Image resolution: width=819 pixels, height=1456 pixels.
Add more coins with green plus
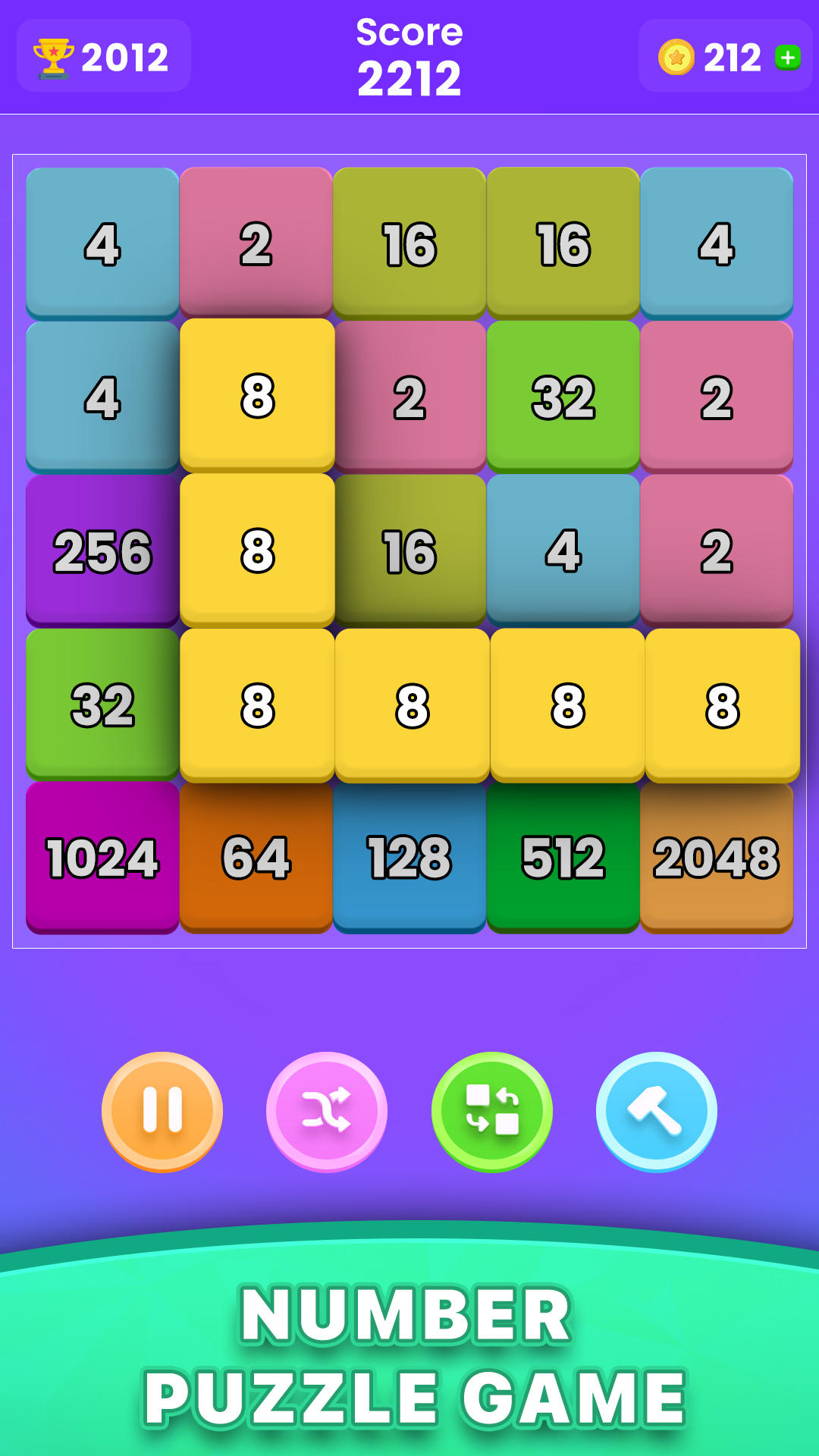click(x=787, y=58)
